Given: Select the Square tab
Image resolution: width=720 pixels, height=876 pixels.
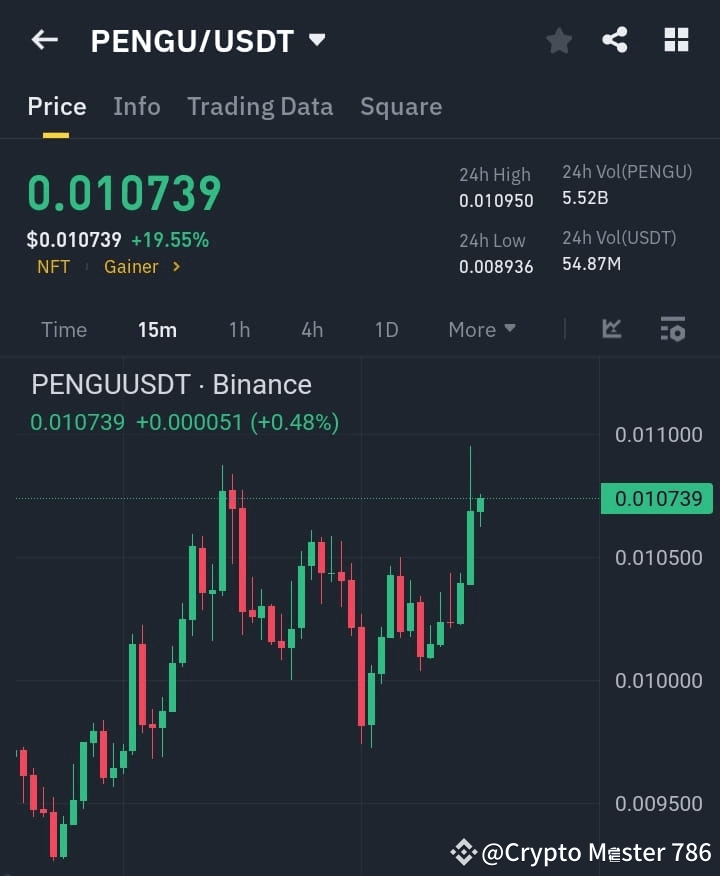Looking at the screenshot, I should click(x=401, y=106).
